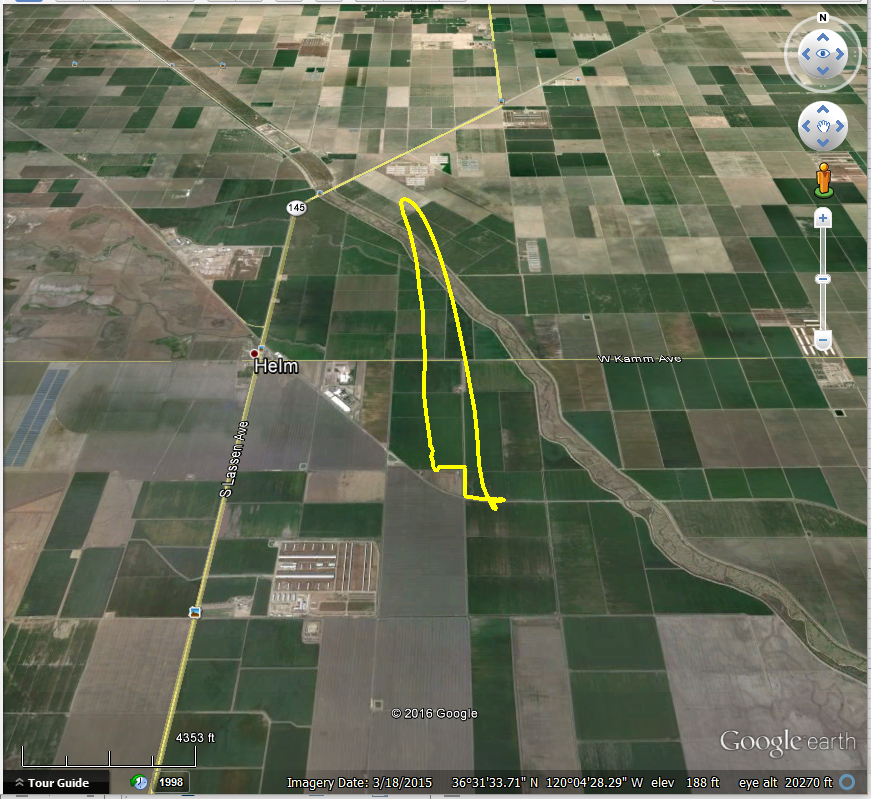This screenshot has height=799, width=871.
Task: Move map right with hand joystick arrow
Action: pos(840,127)
